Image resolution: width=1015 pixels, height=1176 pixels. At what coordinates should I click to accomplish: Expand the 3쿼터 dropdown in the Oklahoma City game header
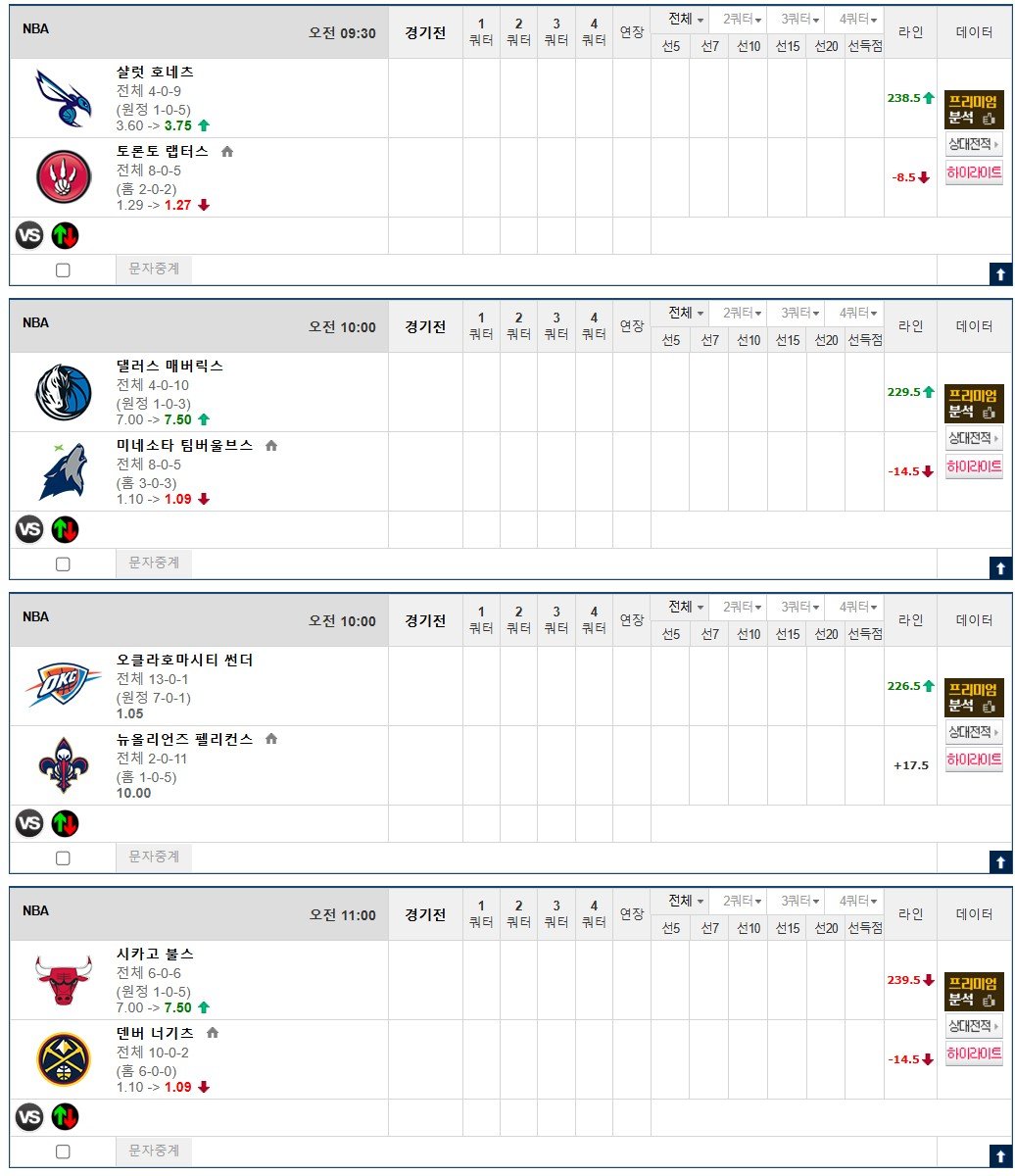pyautogui.click(x=799, y=608)
